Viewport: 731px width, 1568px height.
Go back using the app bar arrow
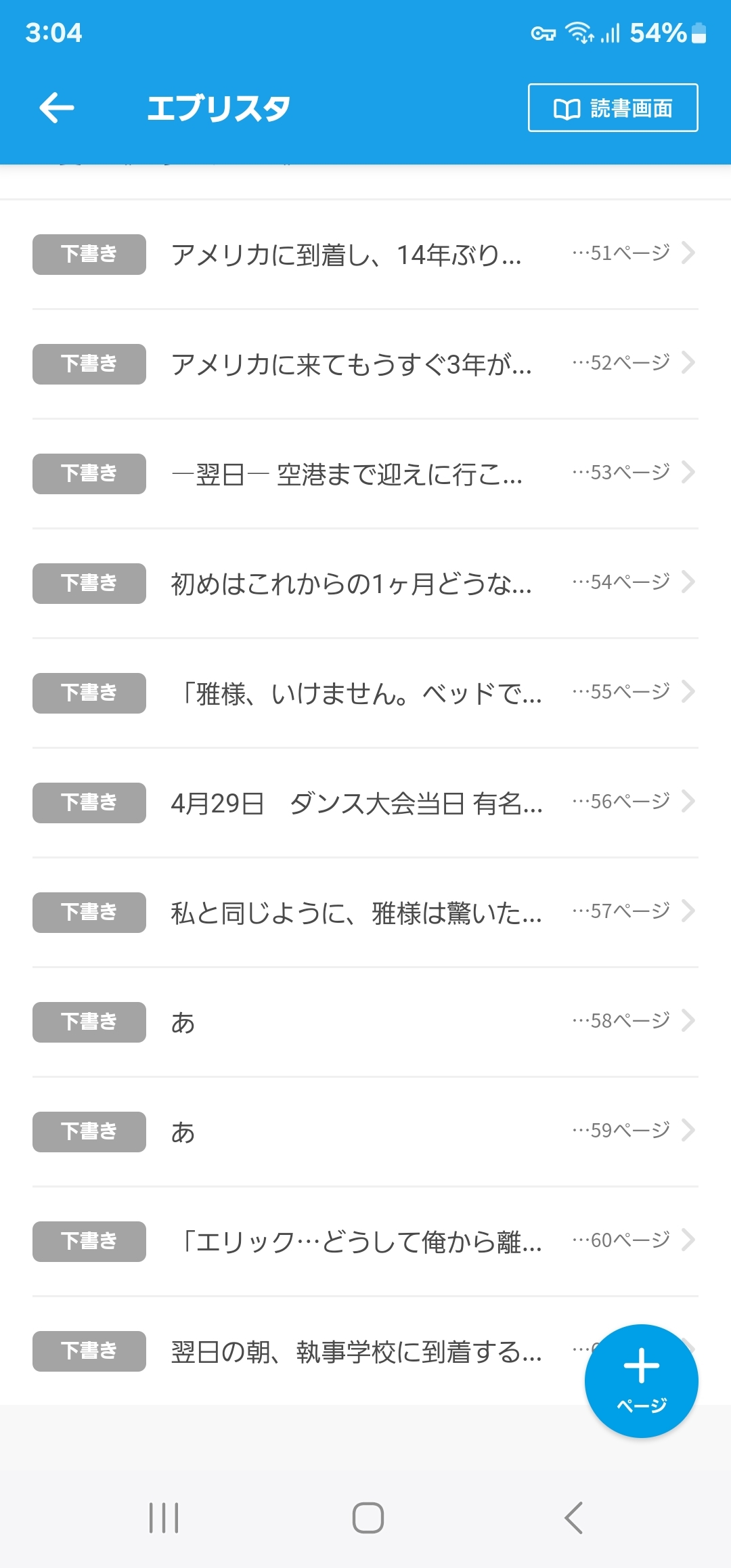tap(57, 108)
